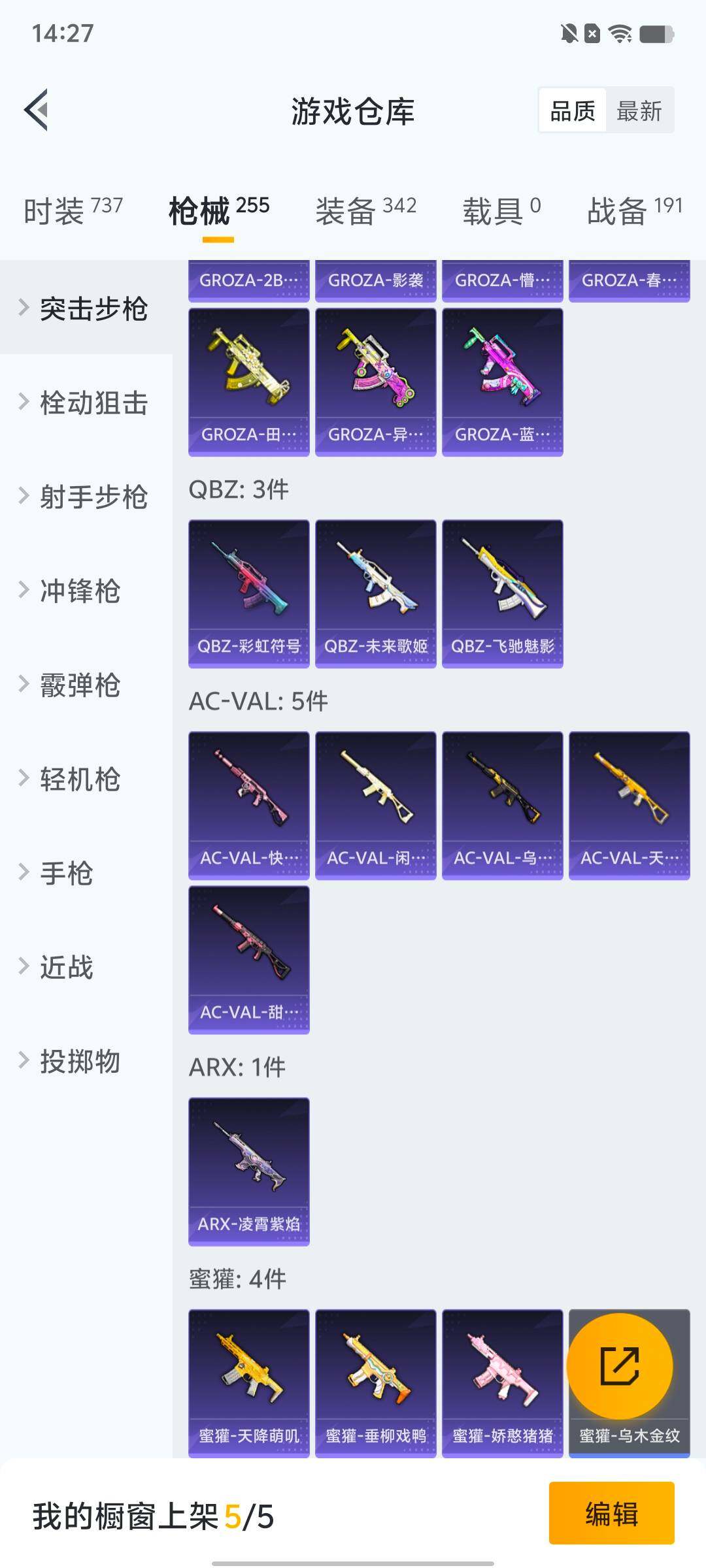706x1568 pixels.
Task: View the ARX-凌霄紫焰 skin details
Action: coord(248,1169)
